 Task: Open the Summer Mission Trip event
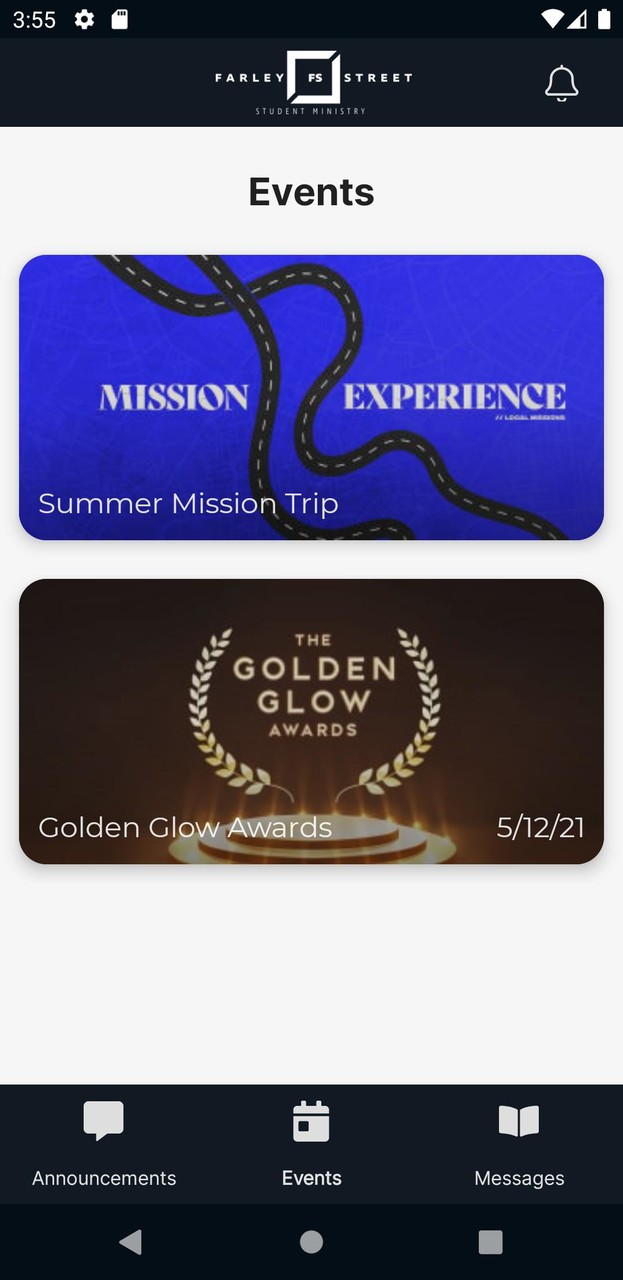coord(311,397)
